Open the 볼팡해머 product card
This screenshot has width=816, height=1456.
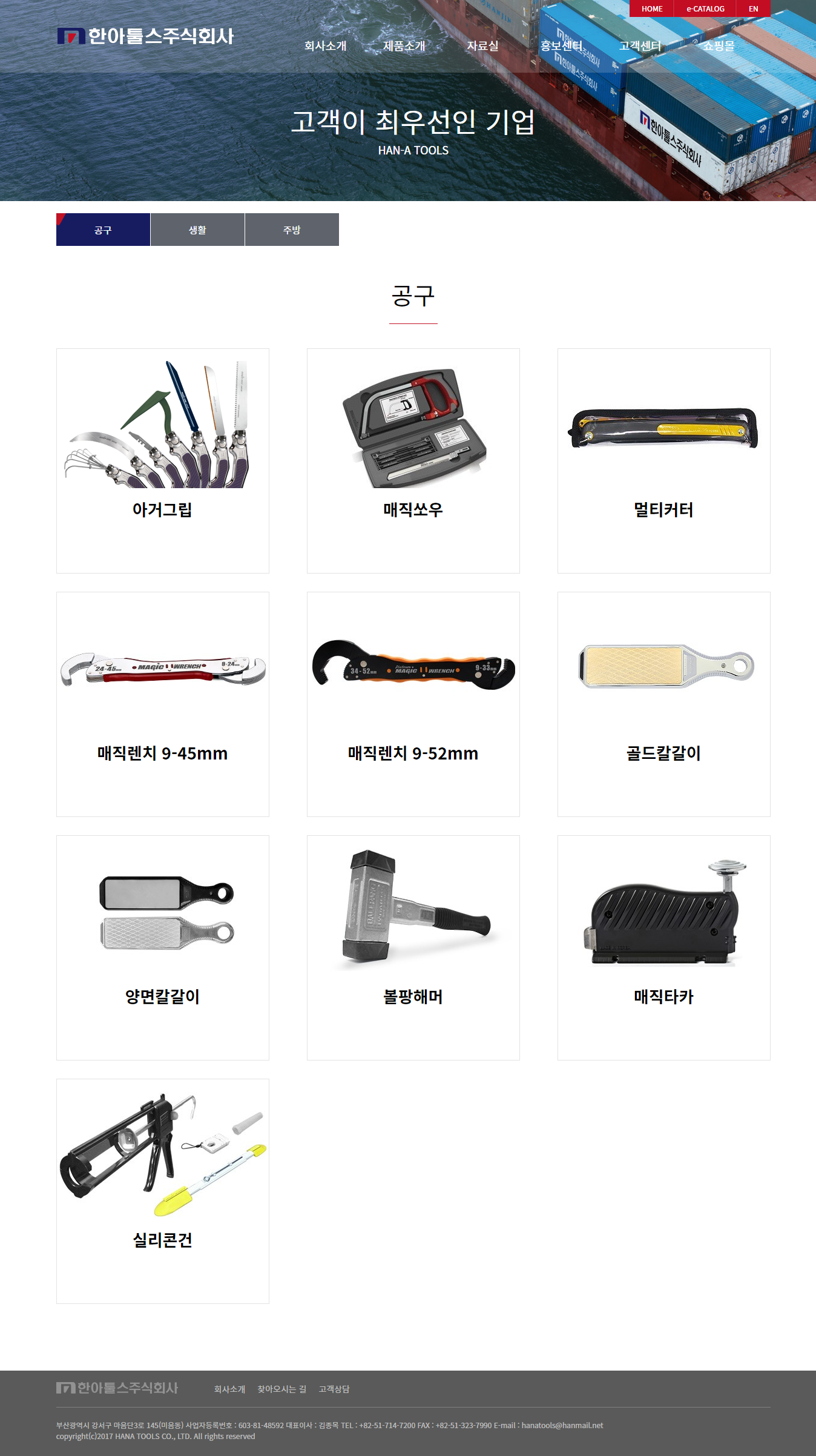413,947
